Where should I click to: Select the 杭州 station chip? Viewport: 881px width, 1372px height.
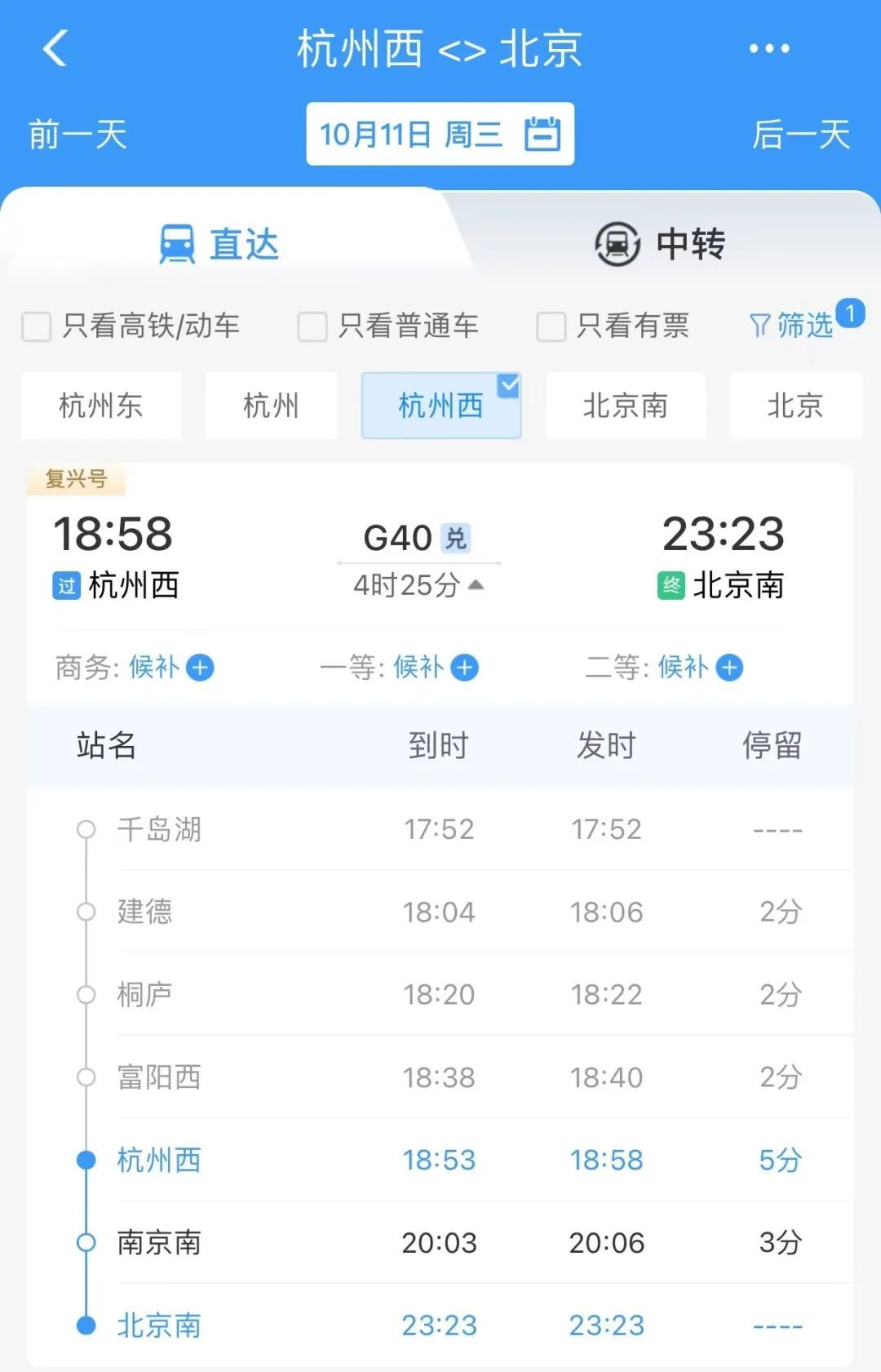pyautogui.click(x=271, y=406)
